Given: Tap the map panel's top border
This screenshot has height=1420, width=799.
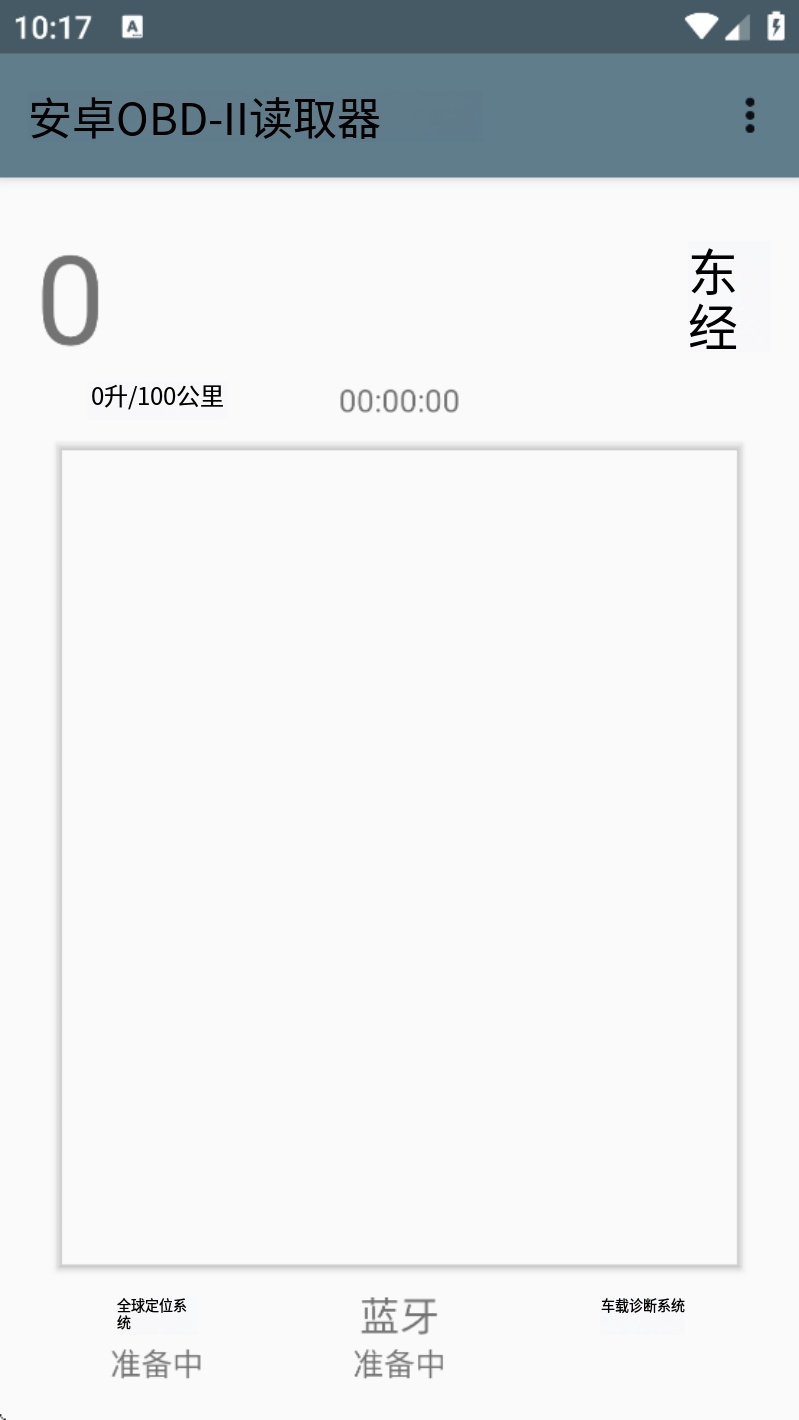Looking at the screenshot, I should (398, 449).
